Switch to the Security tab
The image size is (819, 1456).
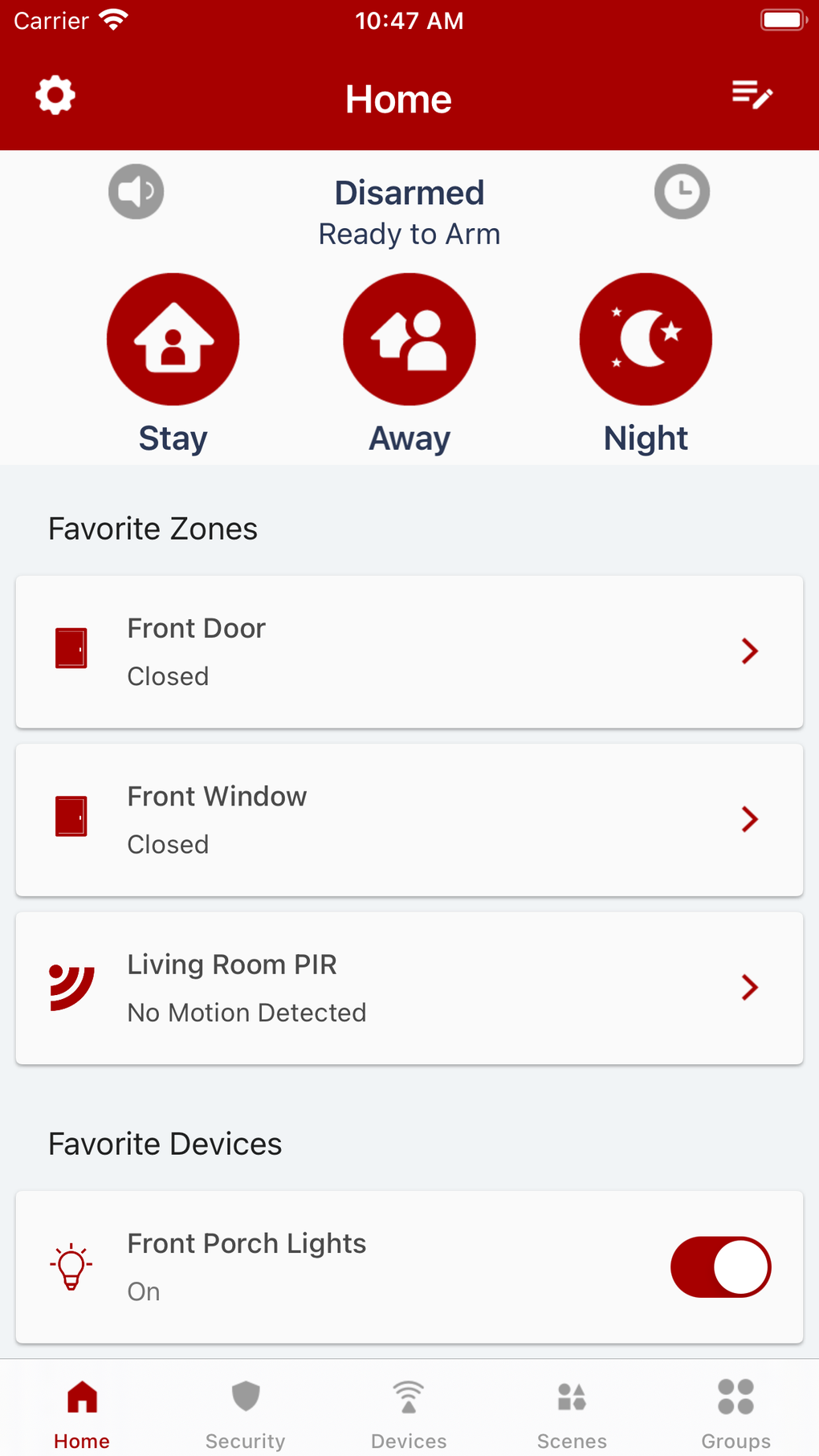[x=245, y=1409]
